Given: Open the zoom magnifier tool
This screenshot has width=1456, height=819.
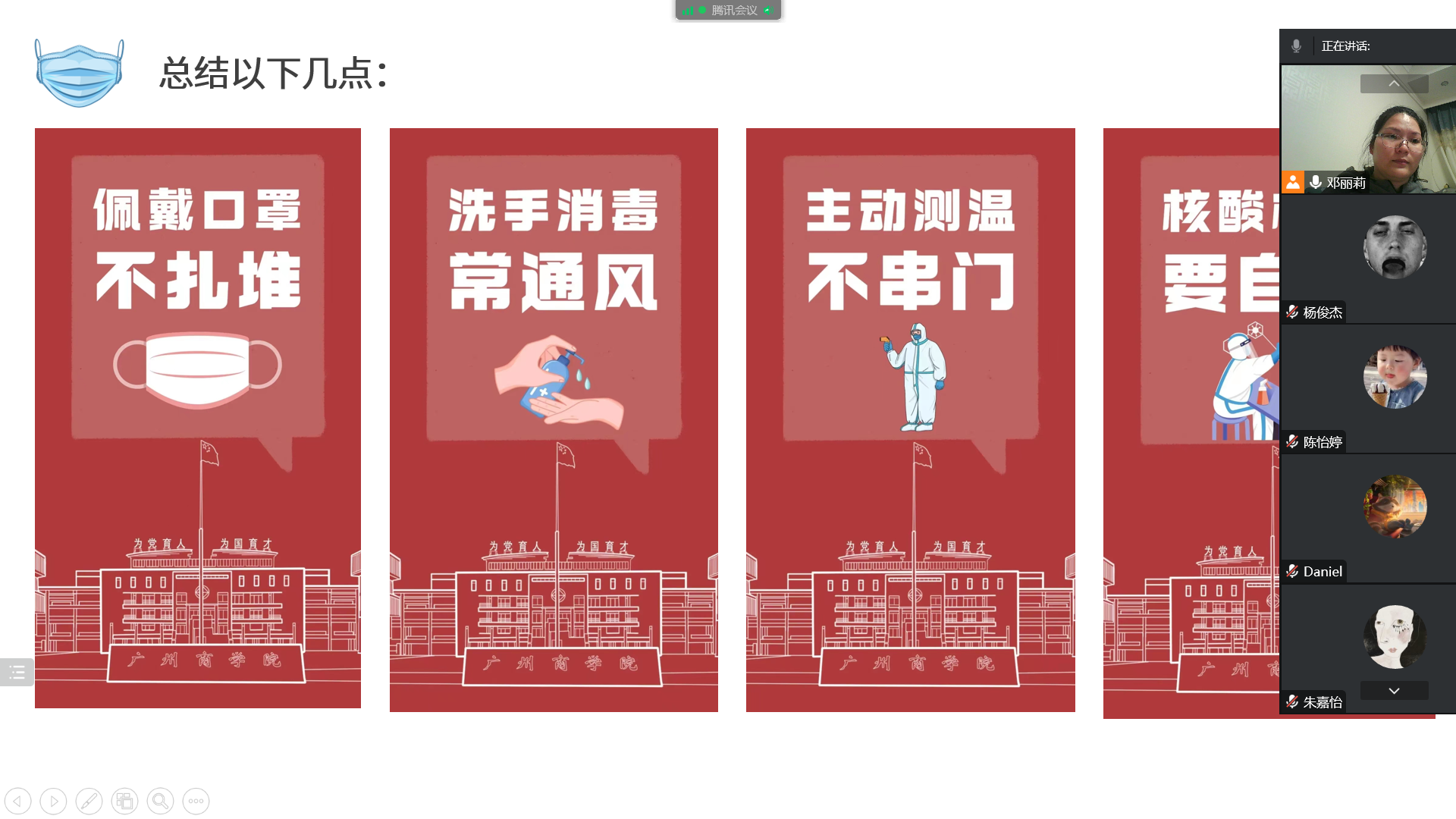Looking at the screenshot, I should point(160,801).
